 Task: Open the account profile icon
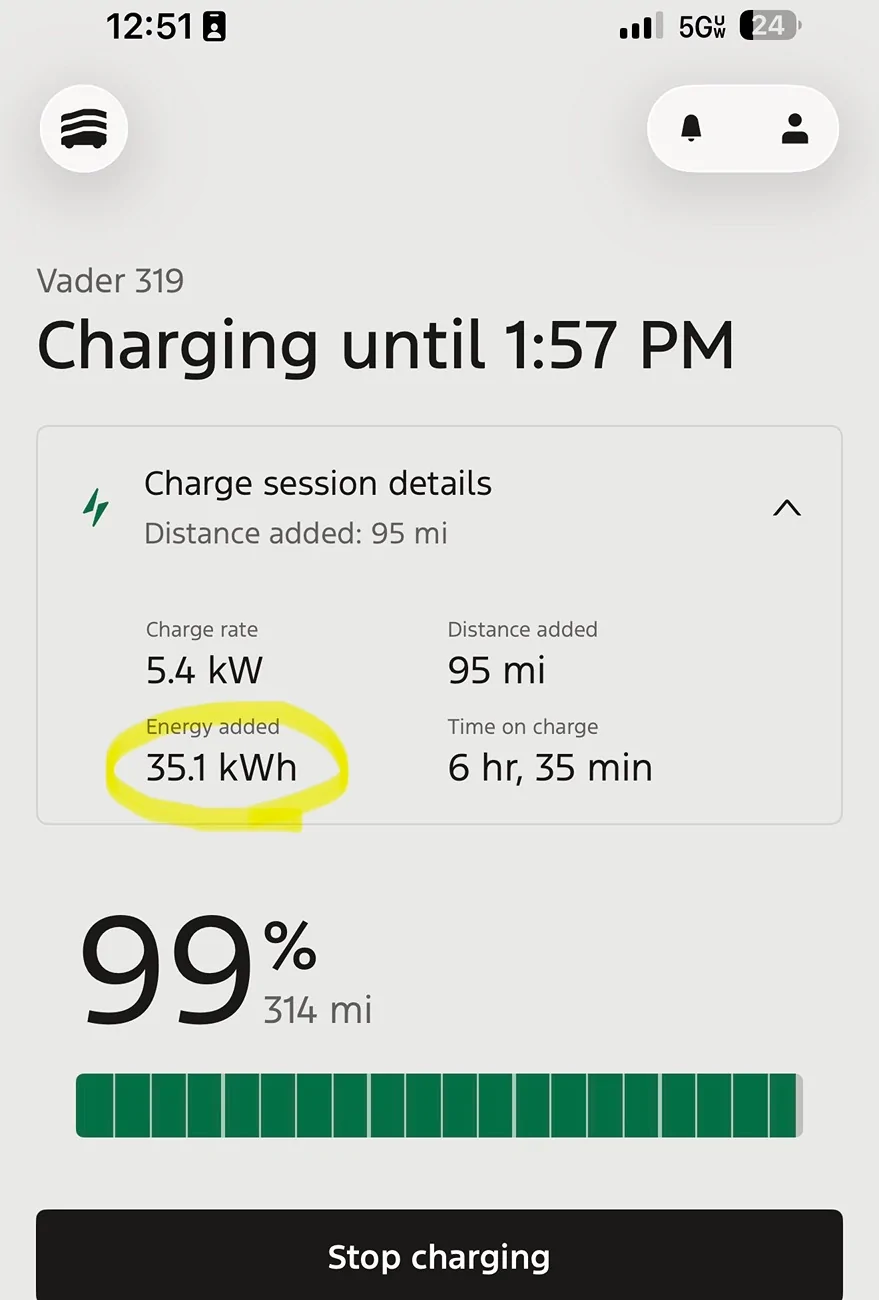794,128
